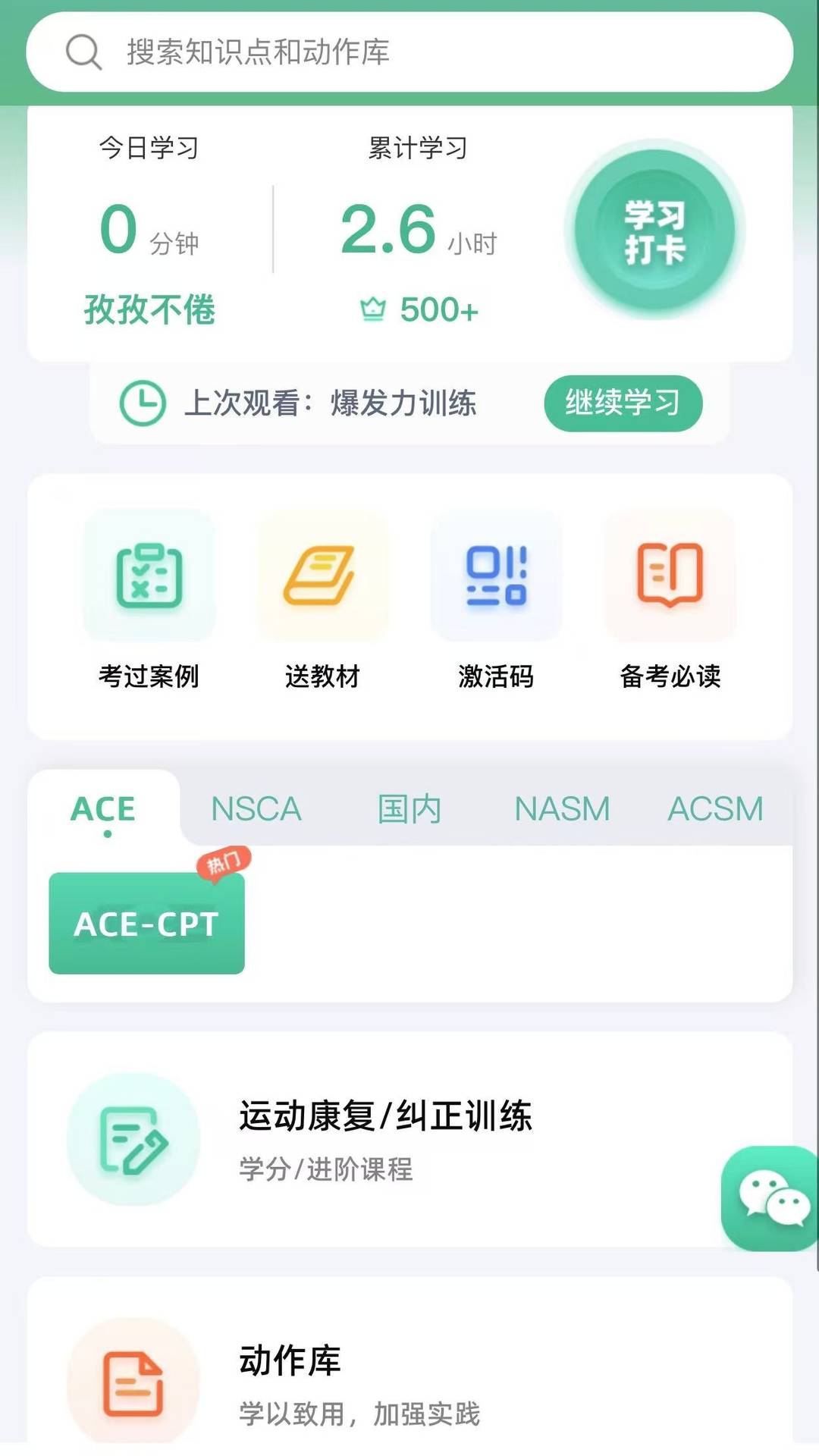Switch to the NSCA tab
This screenshot has height=1456, width=819.
tap(256, 808)
